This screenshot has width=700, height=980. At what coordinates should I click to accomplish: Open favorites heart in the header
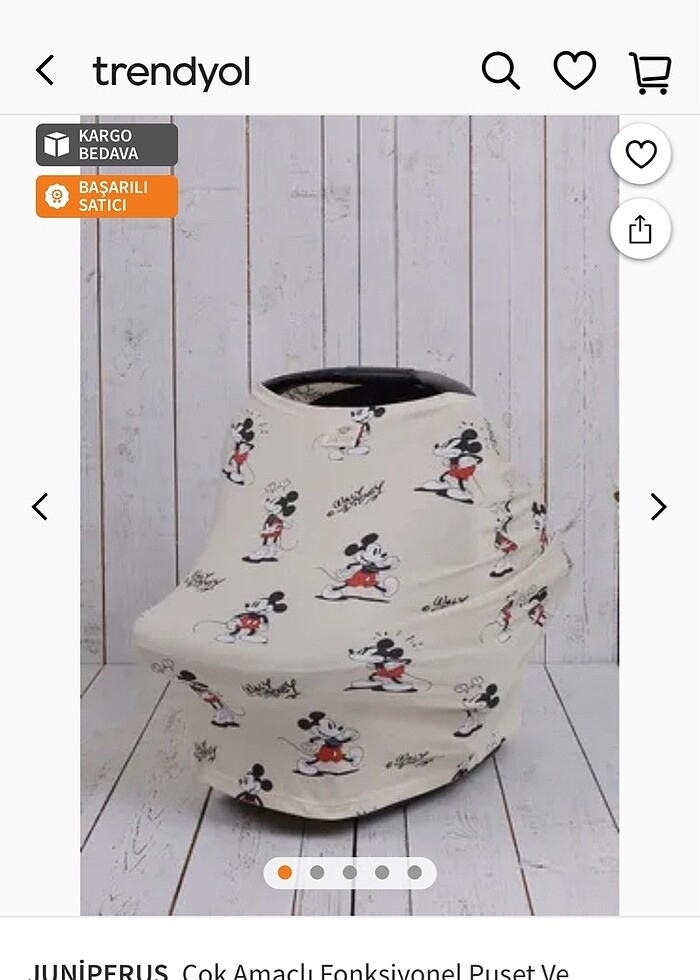[574, 71]
